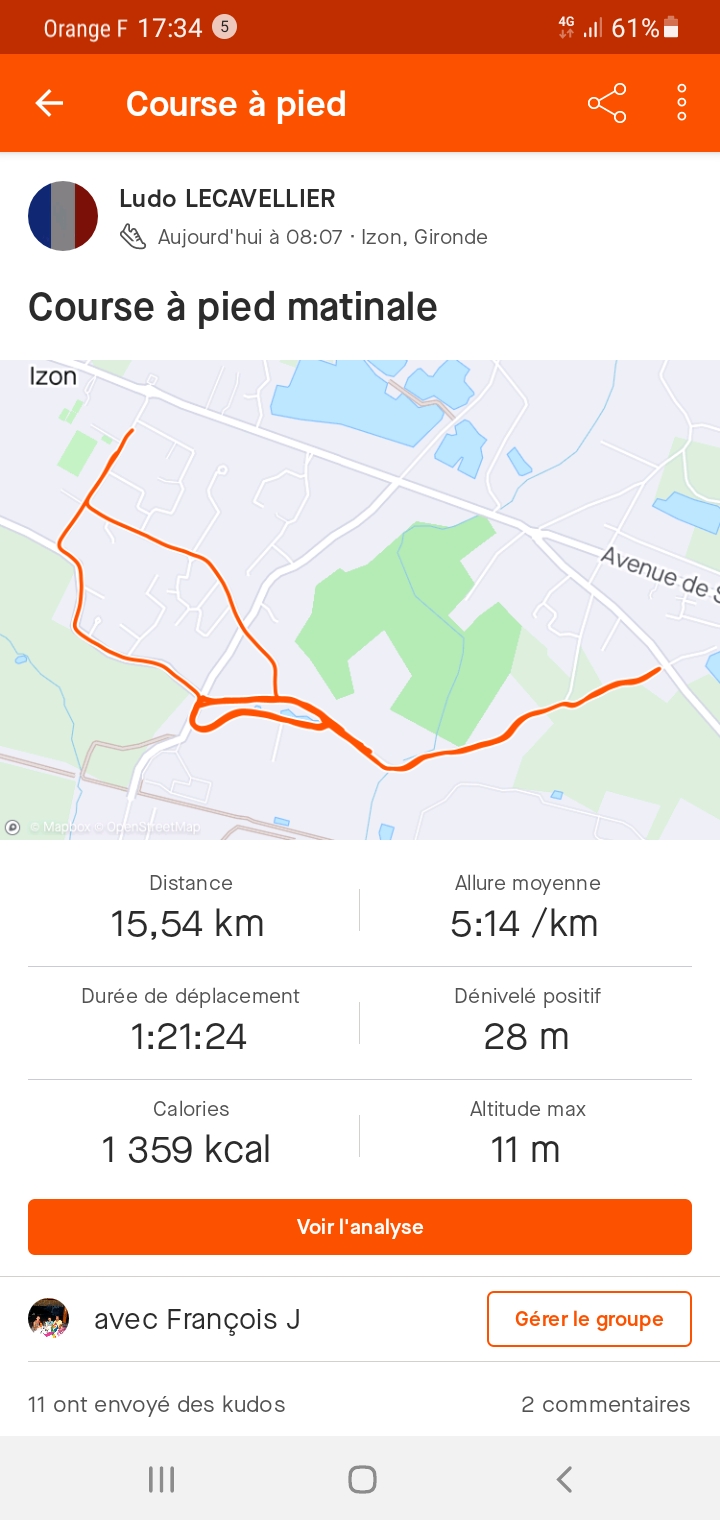Open the 2 commentaires
Image resolution: width=720 pixels, height=1520 pixels.
coord(606,1404)
